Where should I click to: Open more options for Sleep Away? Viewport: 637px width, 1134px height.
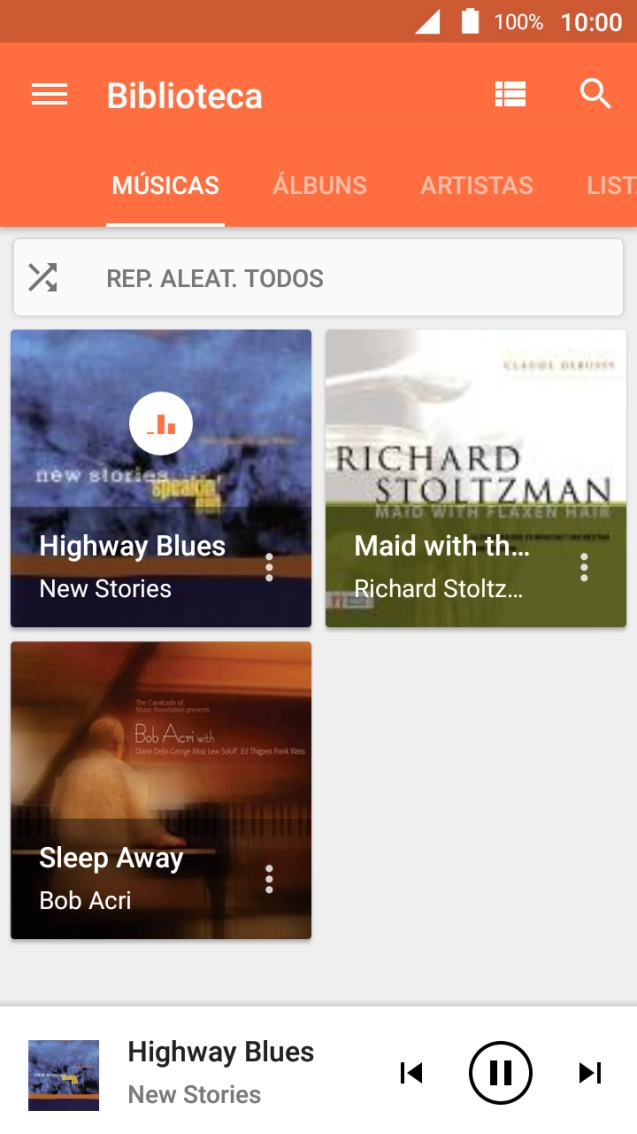click(269, 880)
